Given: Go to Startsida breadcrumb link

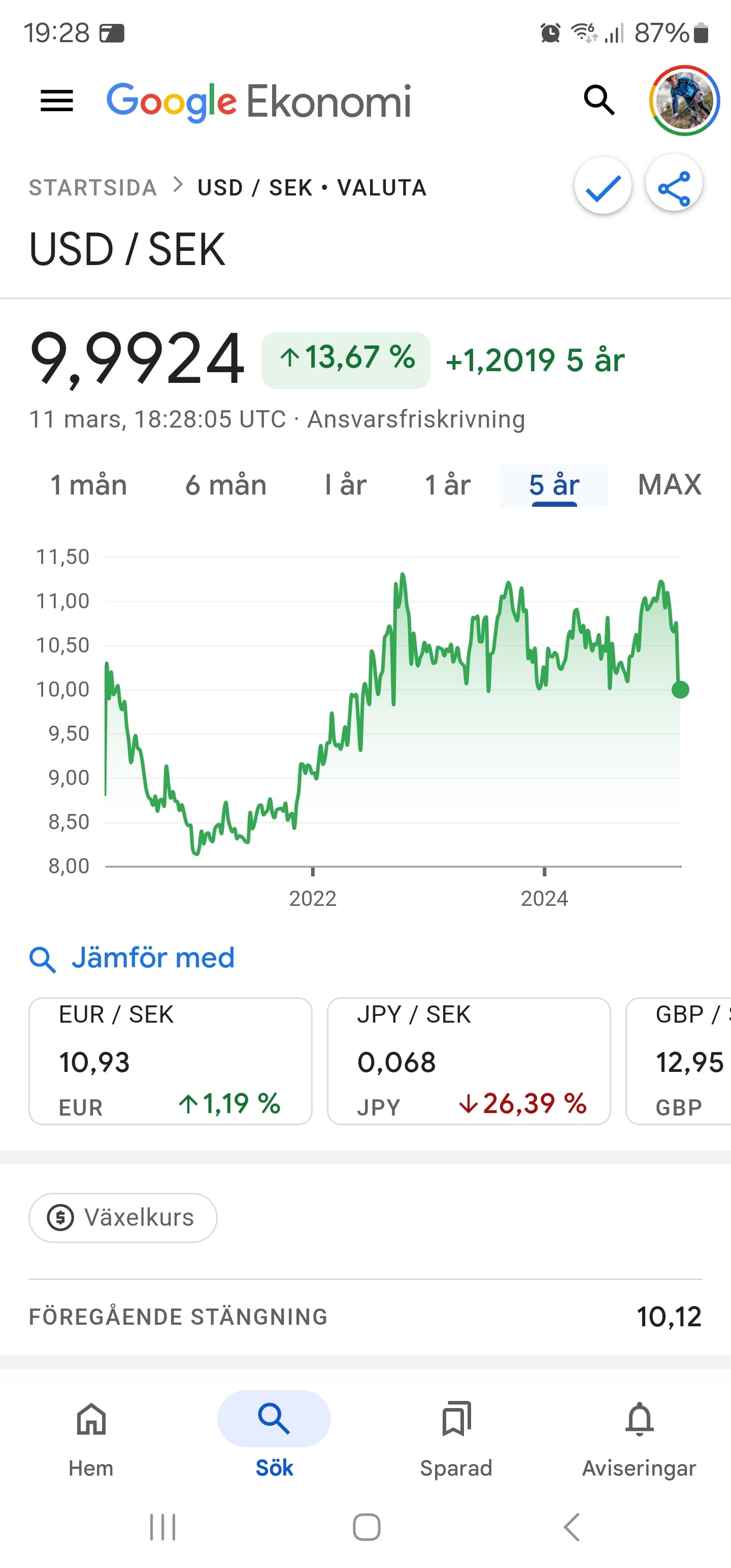Looking at the screenshot, I should click(x=92, y=187).
